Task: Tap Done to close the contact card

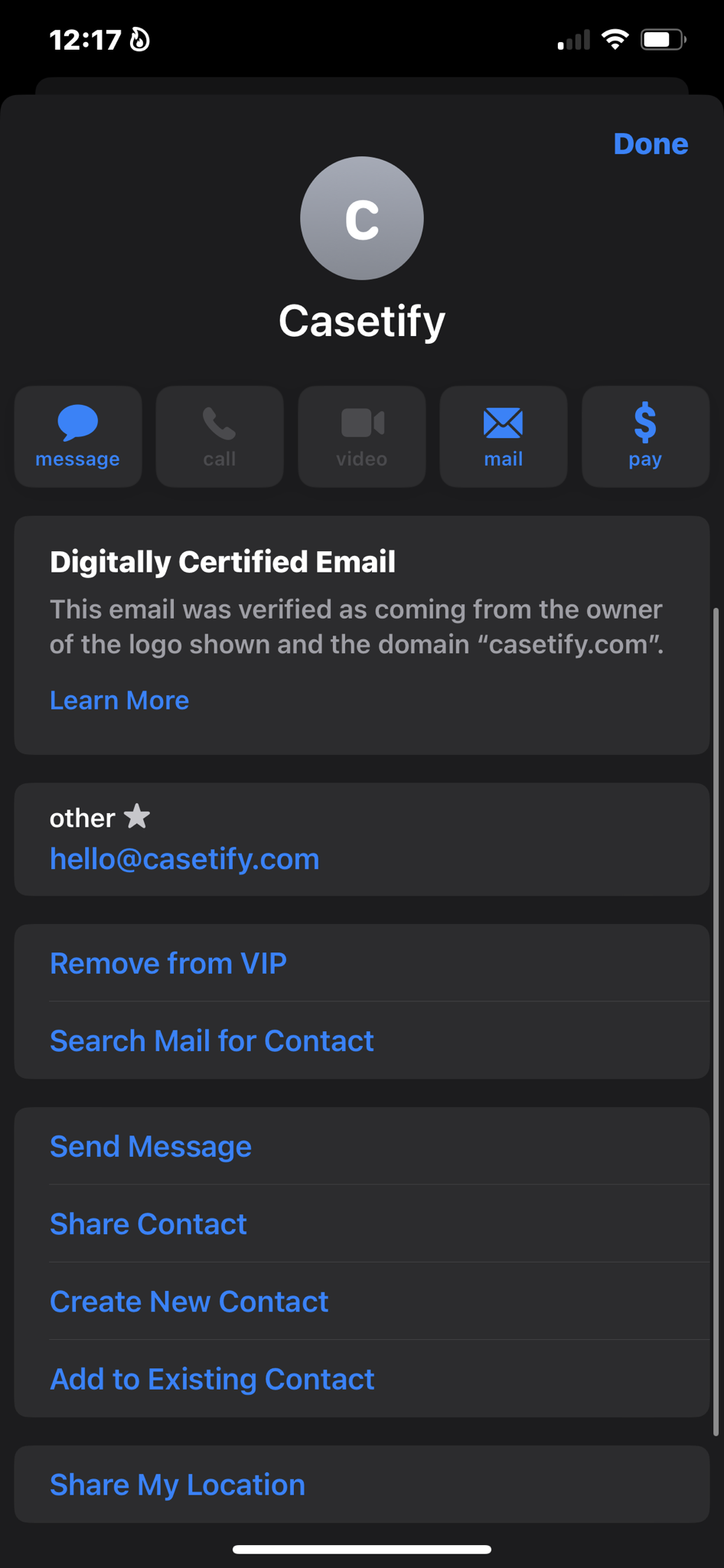Action: point(650,144)
